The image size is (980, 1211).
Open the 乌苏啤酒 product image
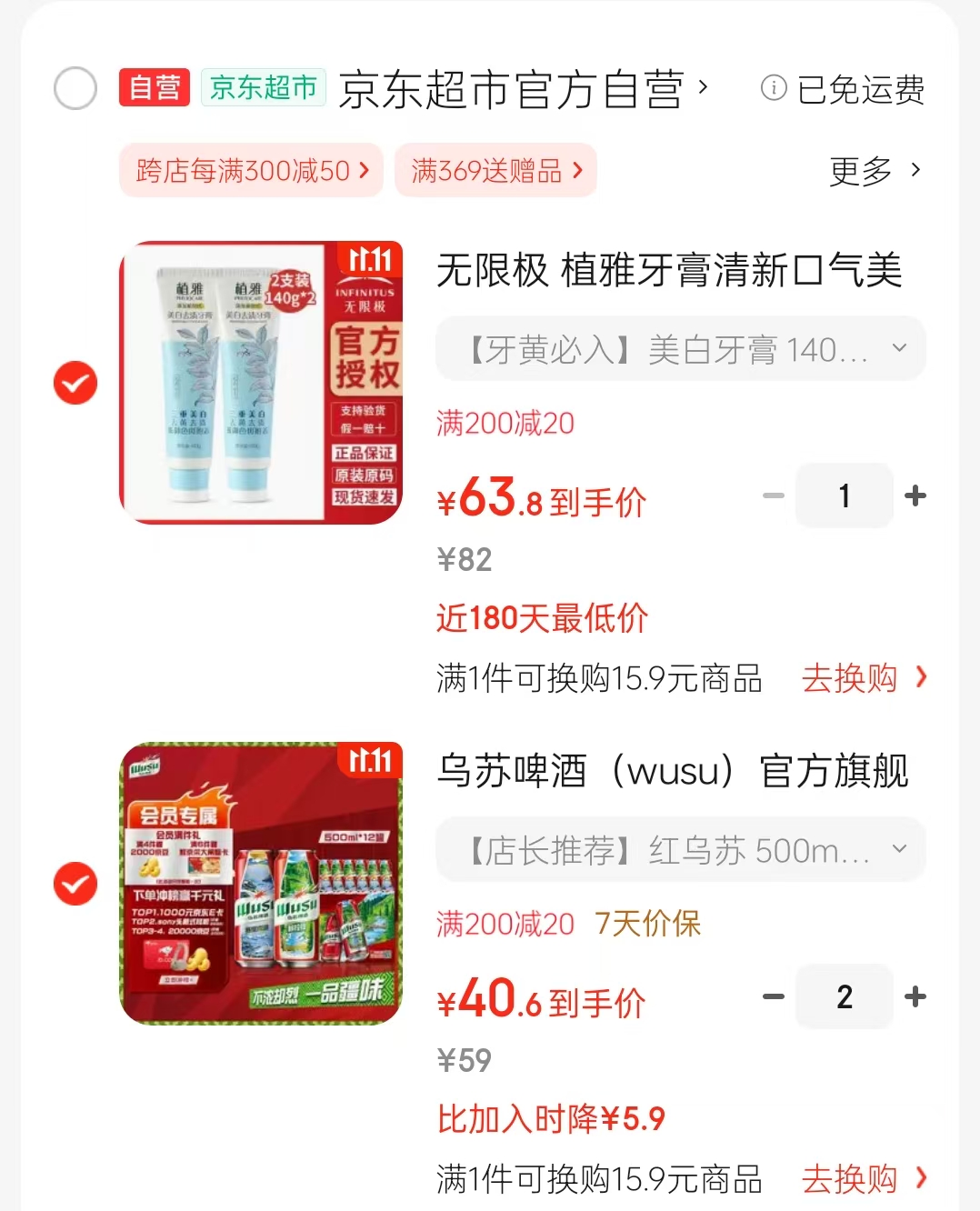coord(261,884)
